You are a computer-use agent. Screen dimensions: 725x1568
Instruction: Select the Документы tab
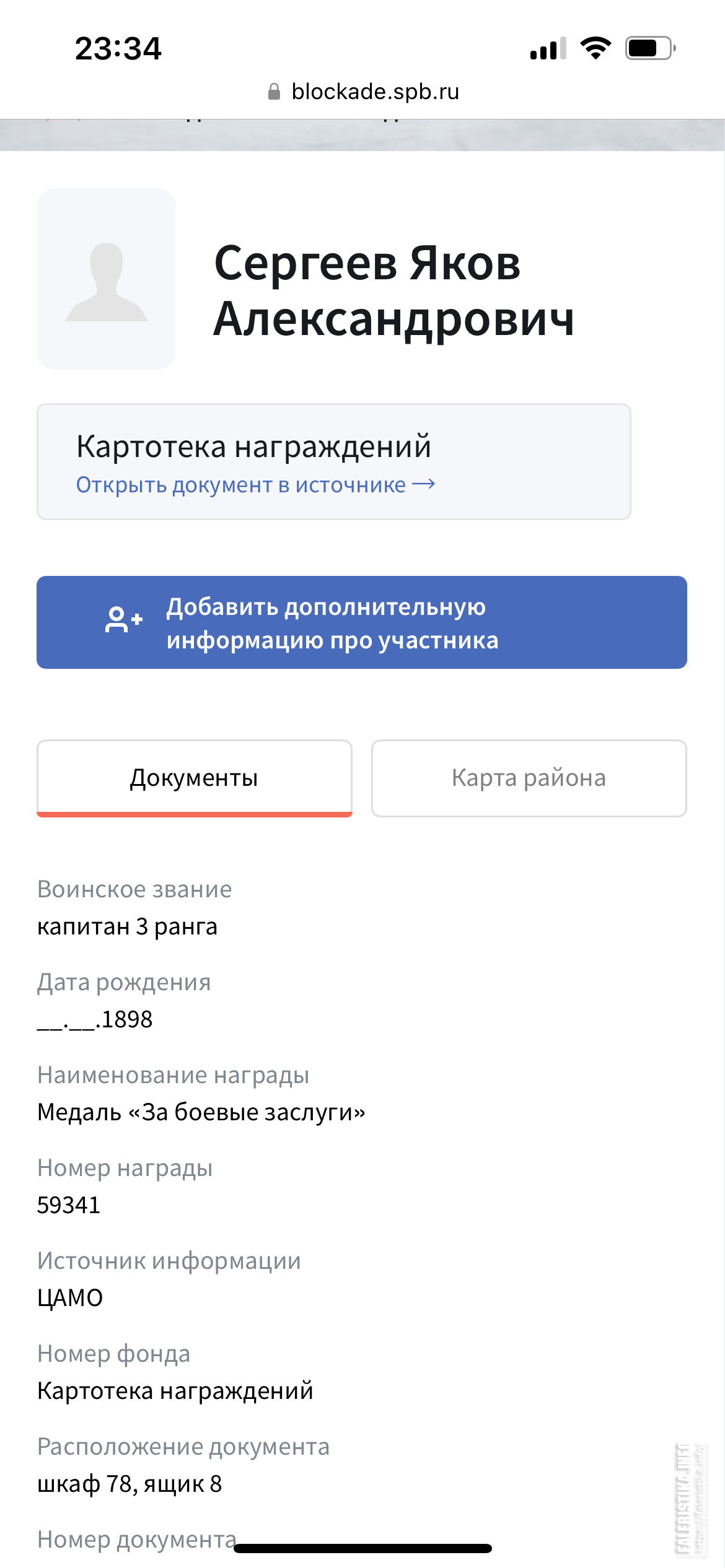pos(195,778)
